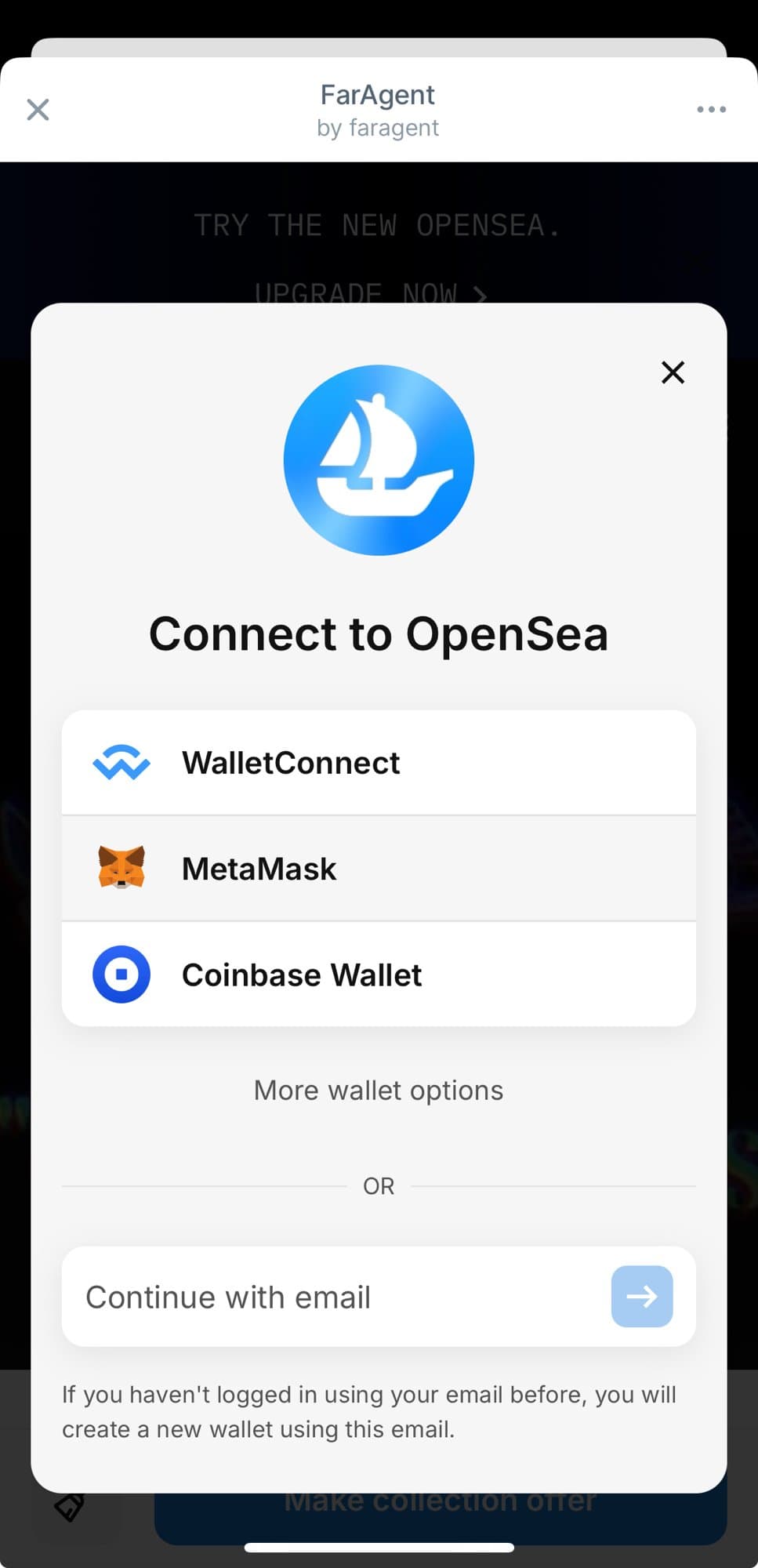Dismiss the Connect to OpenSea dialog
The width and height of the screenshot is (758, 1568).
pyautogui.click(x=673, y=372)
